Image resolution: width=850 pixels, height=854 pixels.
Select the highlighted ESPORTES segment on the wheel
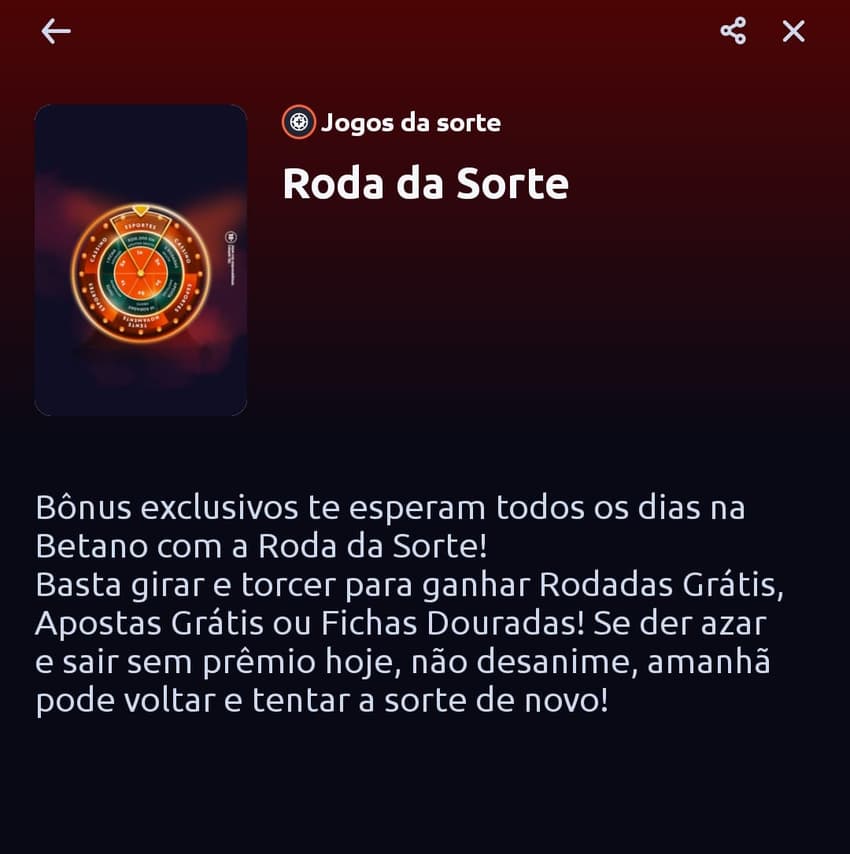[x=140, y=227]
